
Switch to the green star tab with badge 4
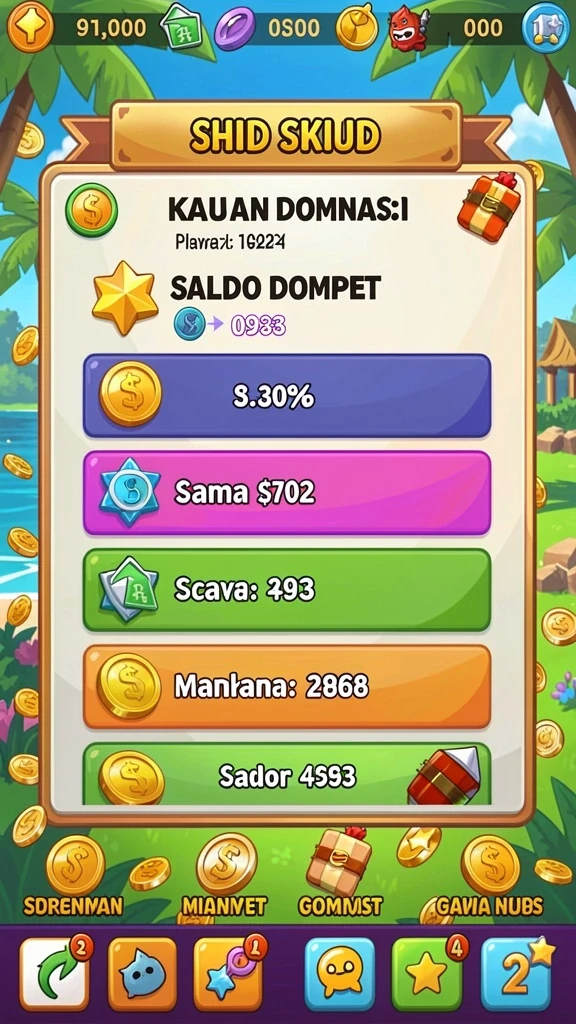point(427,974)
